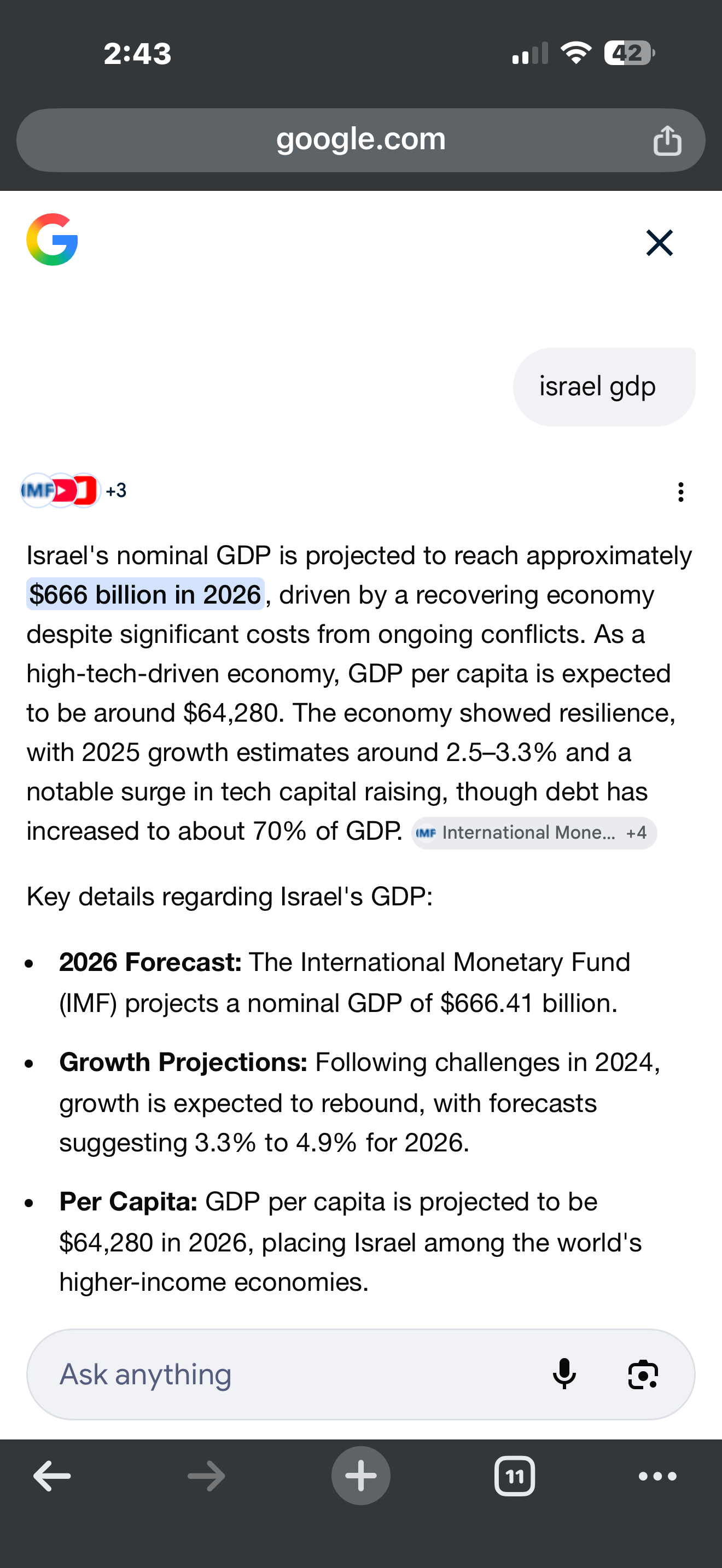Open the browser's more options menu
The image size is (722, 1568).
[657, 1476]
